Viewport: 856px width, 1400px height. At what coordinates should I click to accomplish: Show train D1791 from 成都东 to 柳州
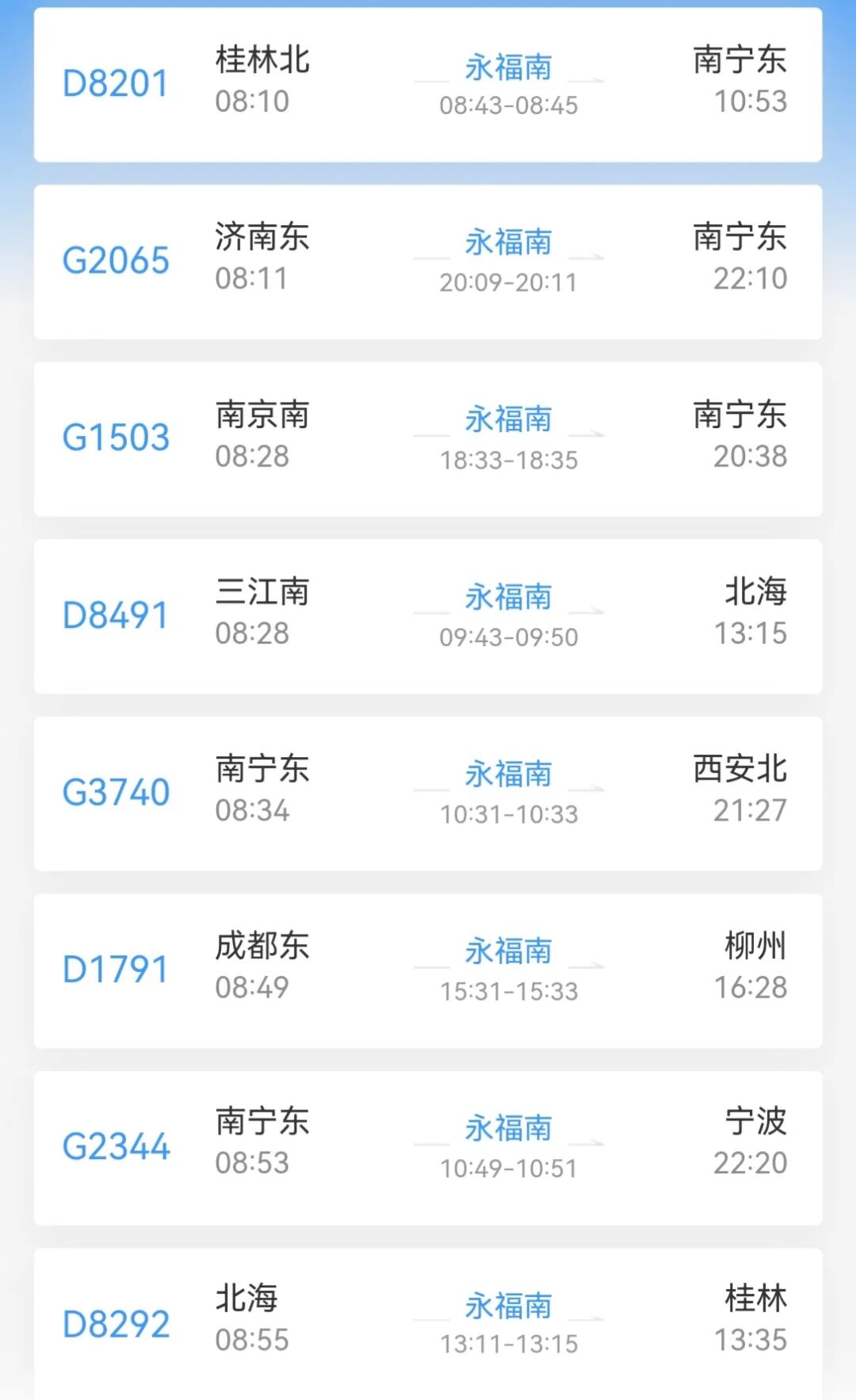(428, 970)
